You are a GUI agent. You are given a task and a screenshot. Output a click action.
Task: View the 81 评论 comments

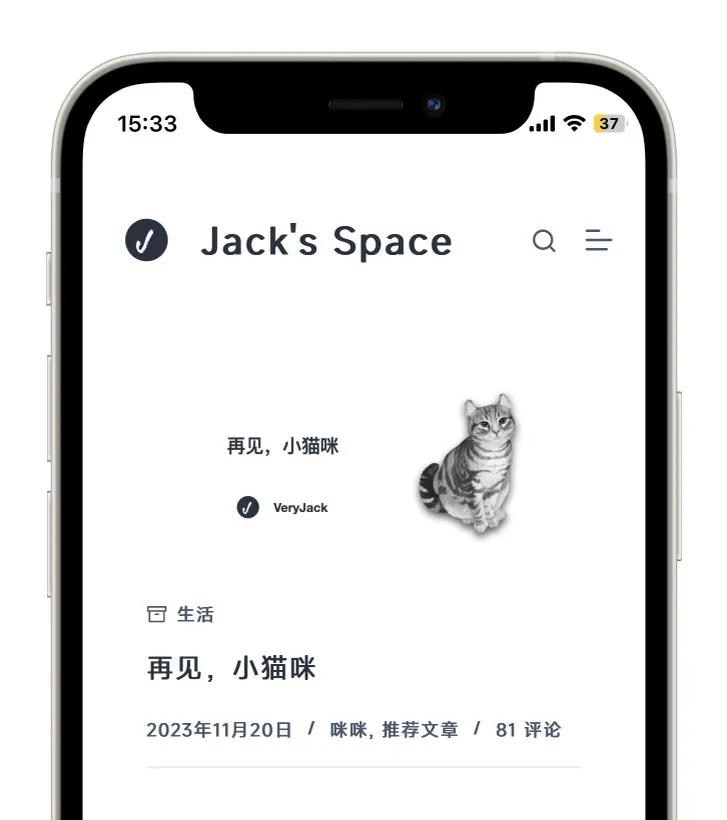pos(528,730)
